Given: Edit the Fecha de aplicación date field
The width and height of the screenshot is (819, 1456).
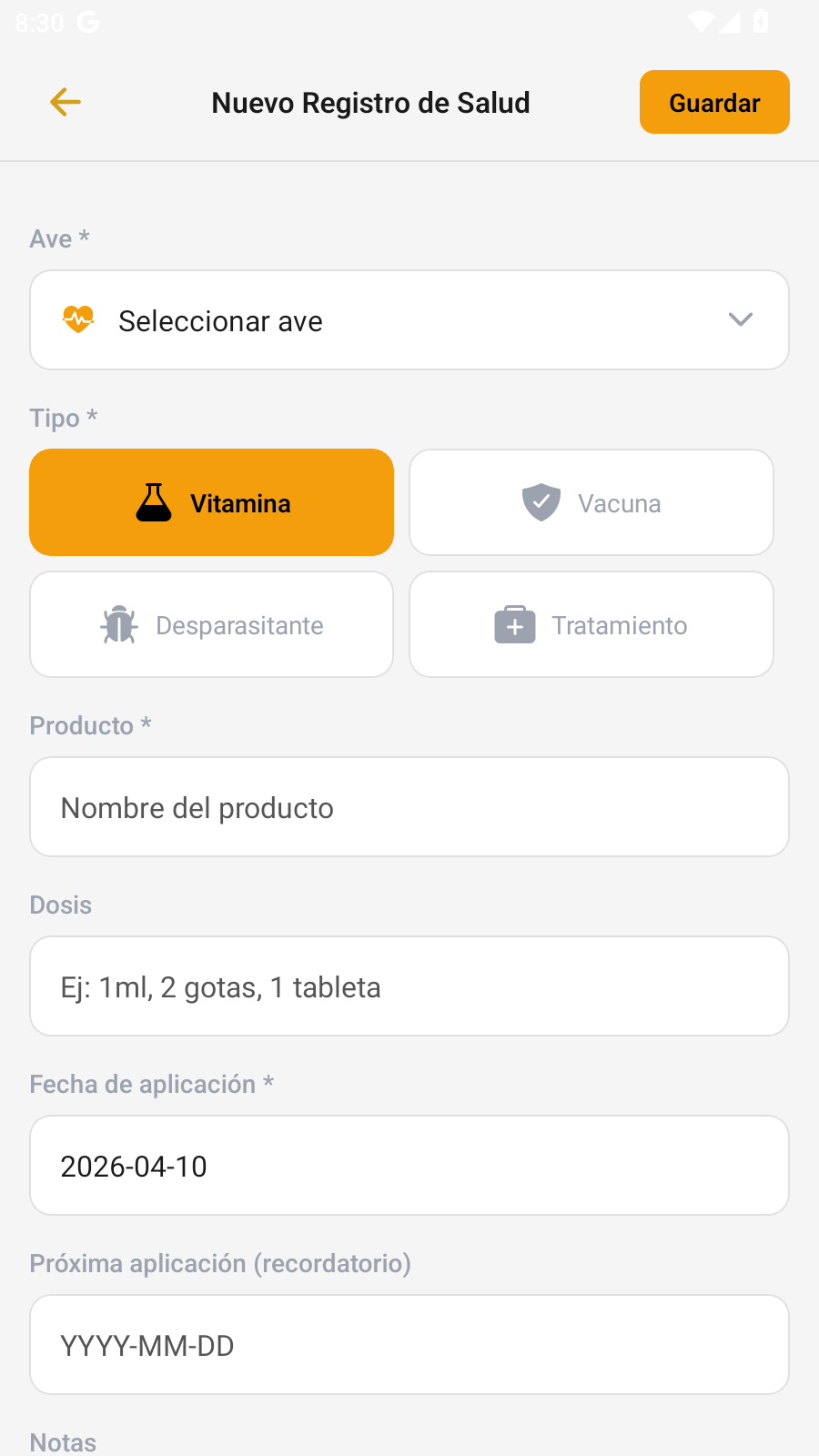Looking at the screenshot, I should 409,1166.
